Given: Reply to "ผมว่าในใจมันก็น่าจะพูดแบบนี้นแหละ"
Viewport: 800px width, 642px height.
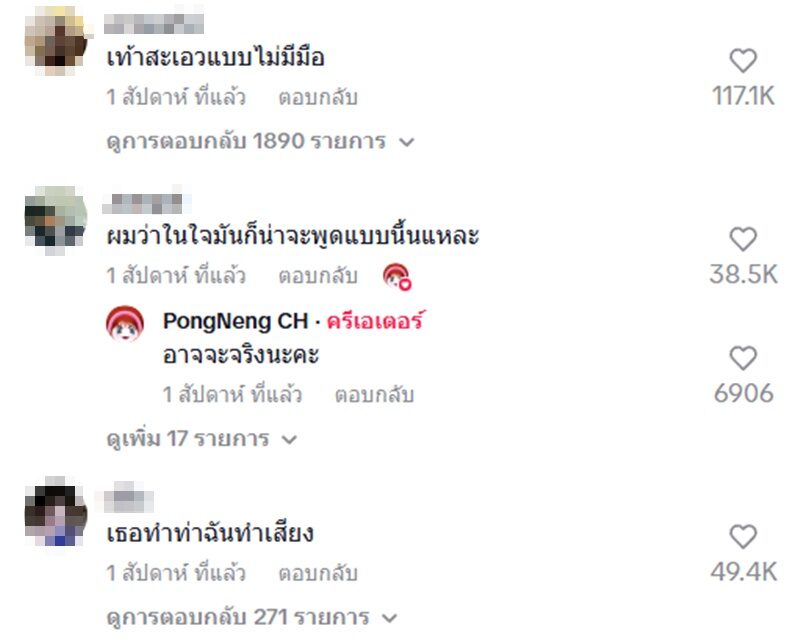Looking at the screenshot, I should pos(317,276).
